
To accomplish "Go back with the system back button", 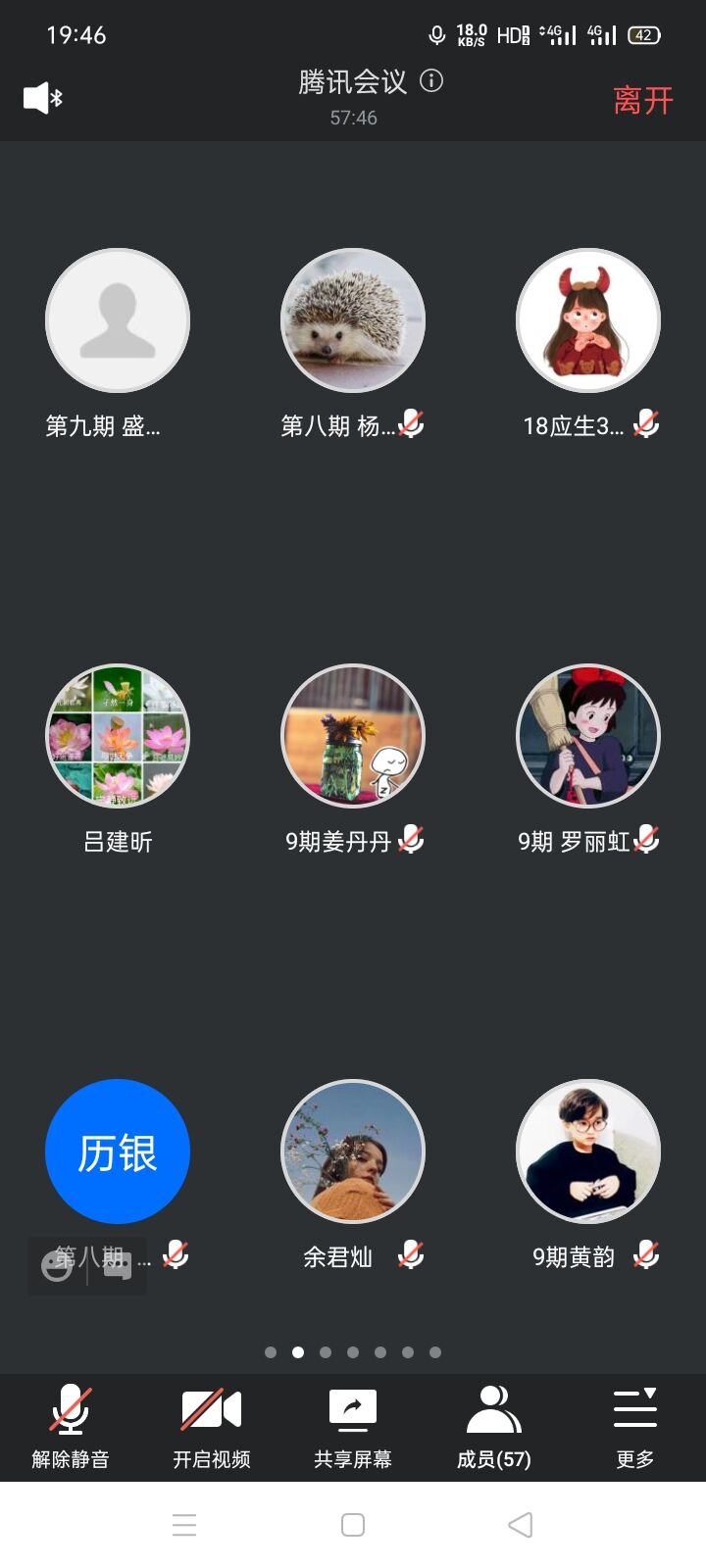I will [521, 1525].
